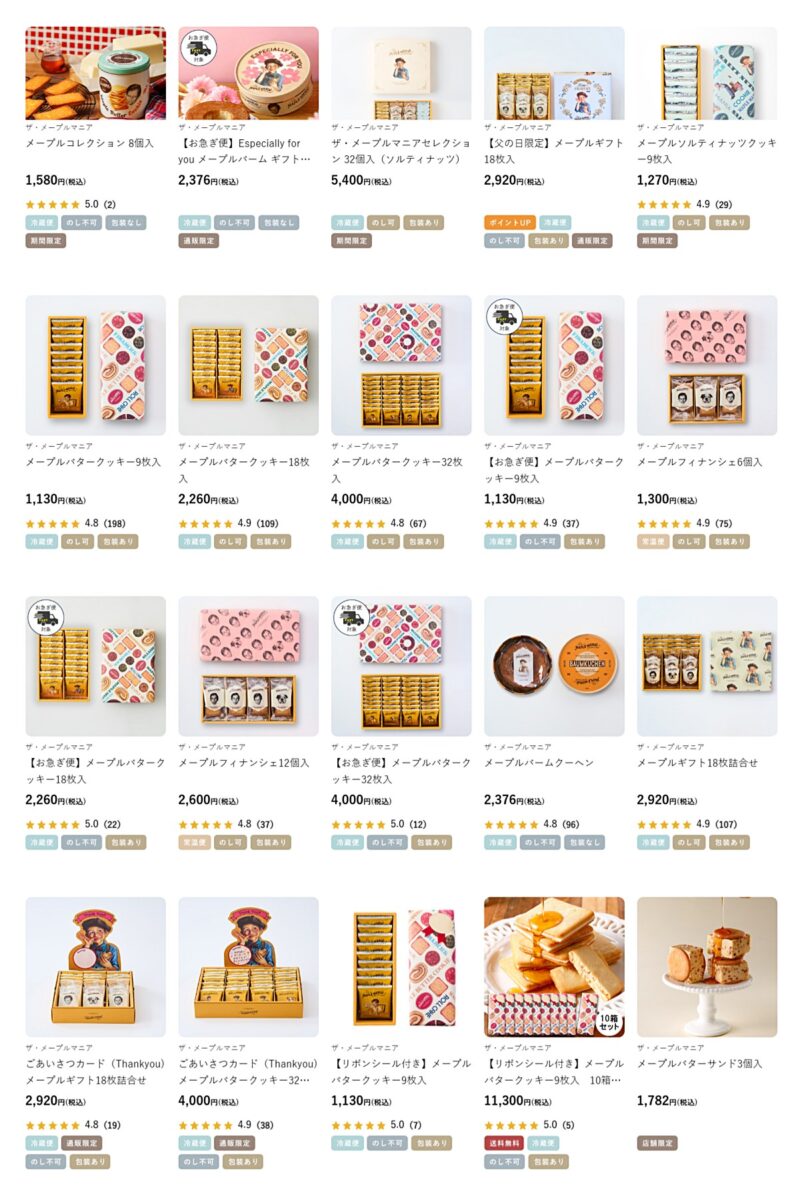Open 【お急ぎ便】メープルバタークッキー32枚入 item
Viewport: 800px width, 1200px height.
(401, 667)
